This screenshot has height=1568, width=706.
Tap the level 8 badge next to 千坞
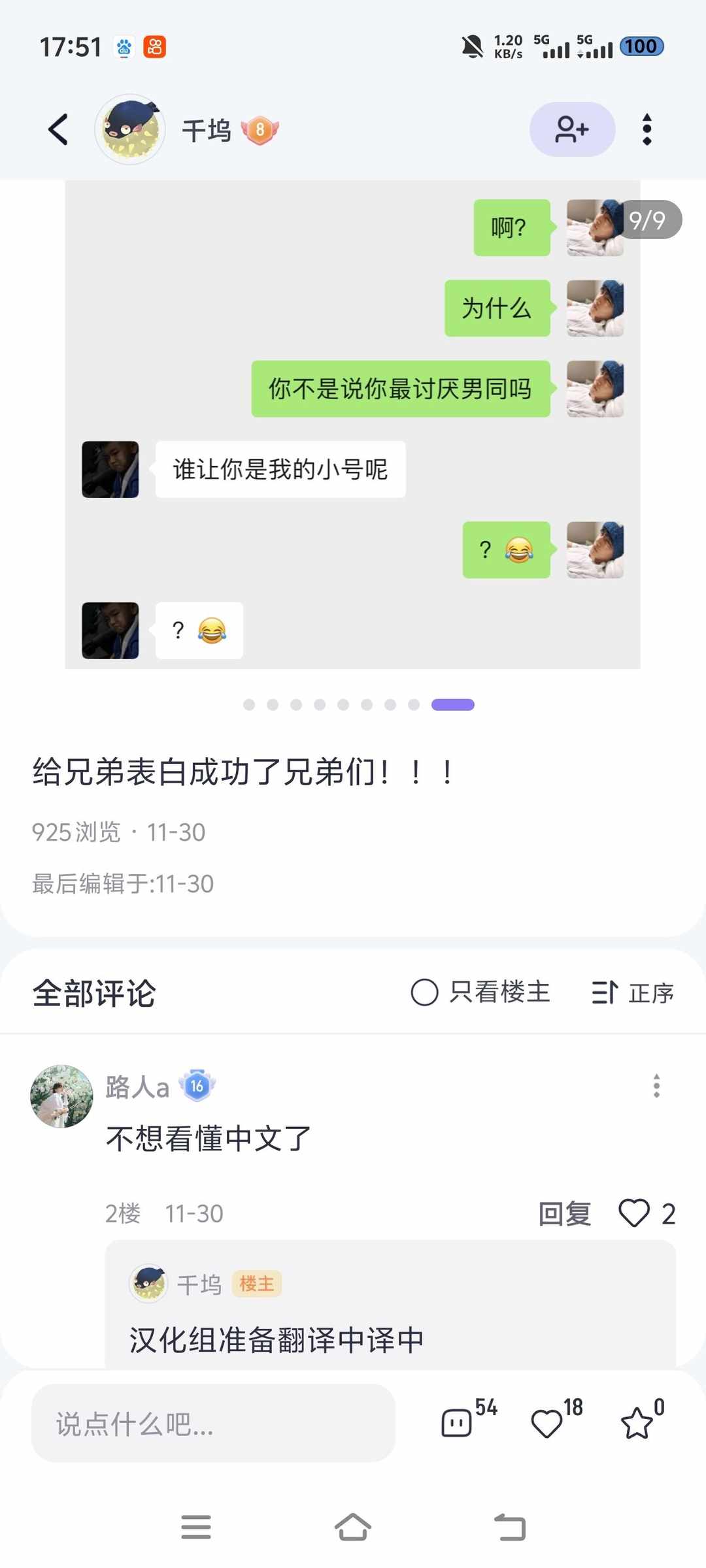pyautogui.click(x=260, y=129)
